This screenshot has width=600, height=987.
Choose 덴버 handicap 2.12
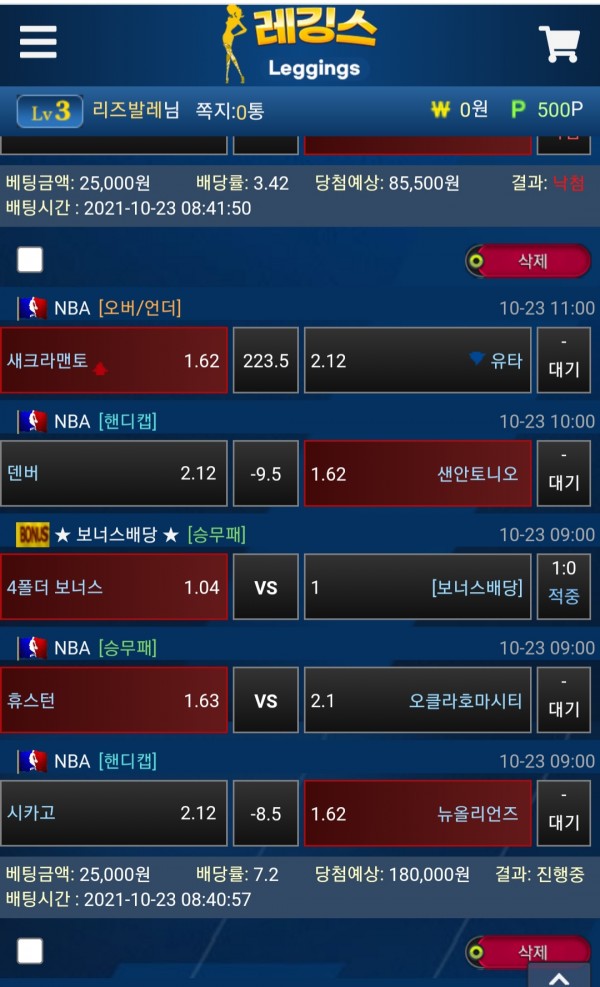[x=114, y=473]
